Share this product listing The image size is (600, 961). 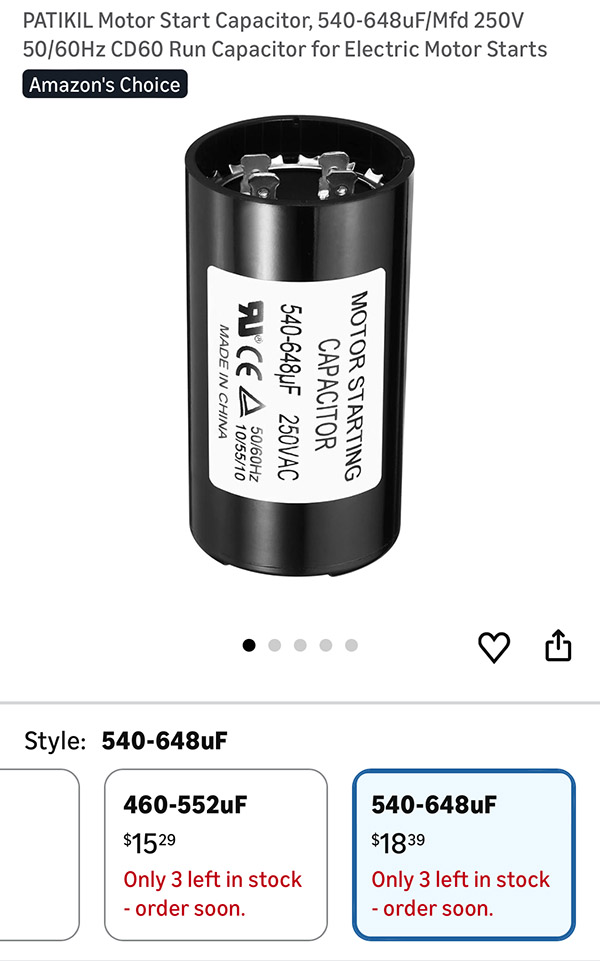tap(558, 646)
